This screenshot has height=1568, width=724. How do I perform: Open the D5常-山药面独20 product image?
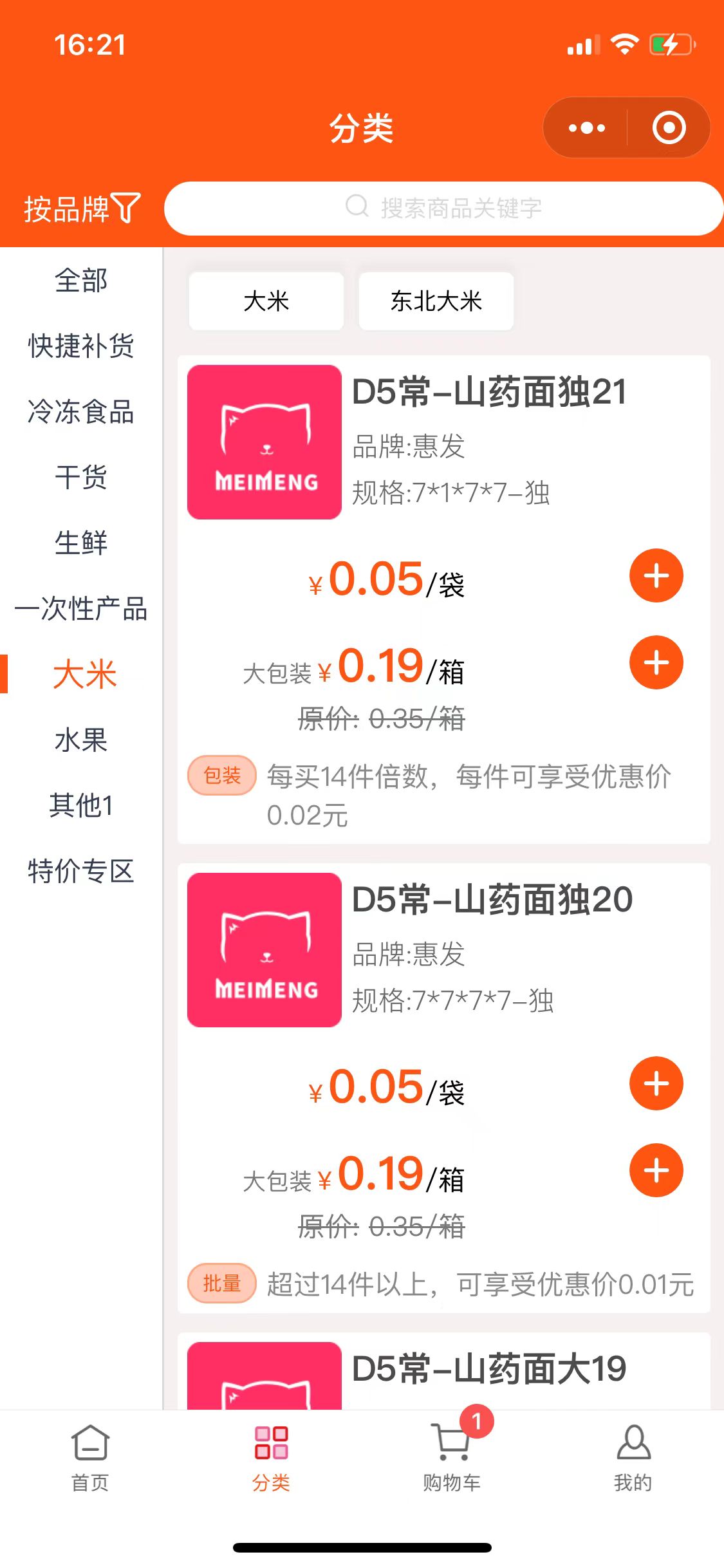(264, 950)
